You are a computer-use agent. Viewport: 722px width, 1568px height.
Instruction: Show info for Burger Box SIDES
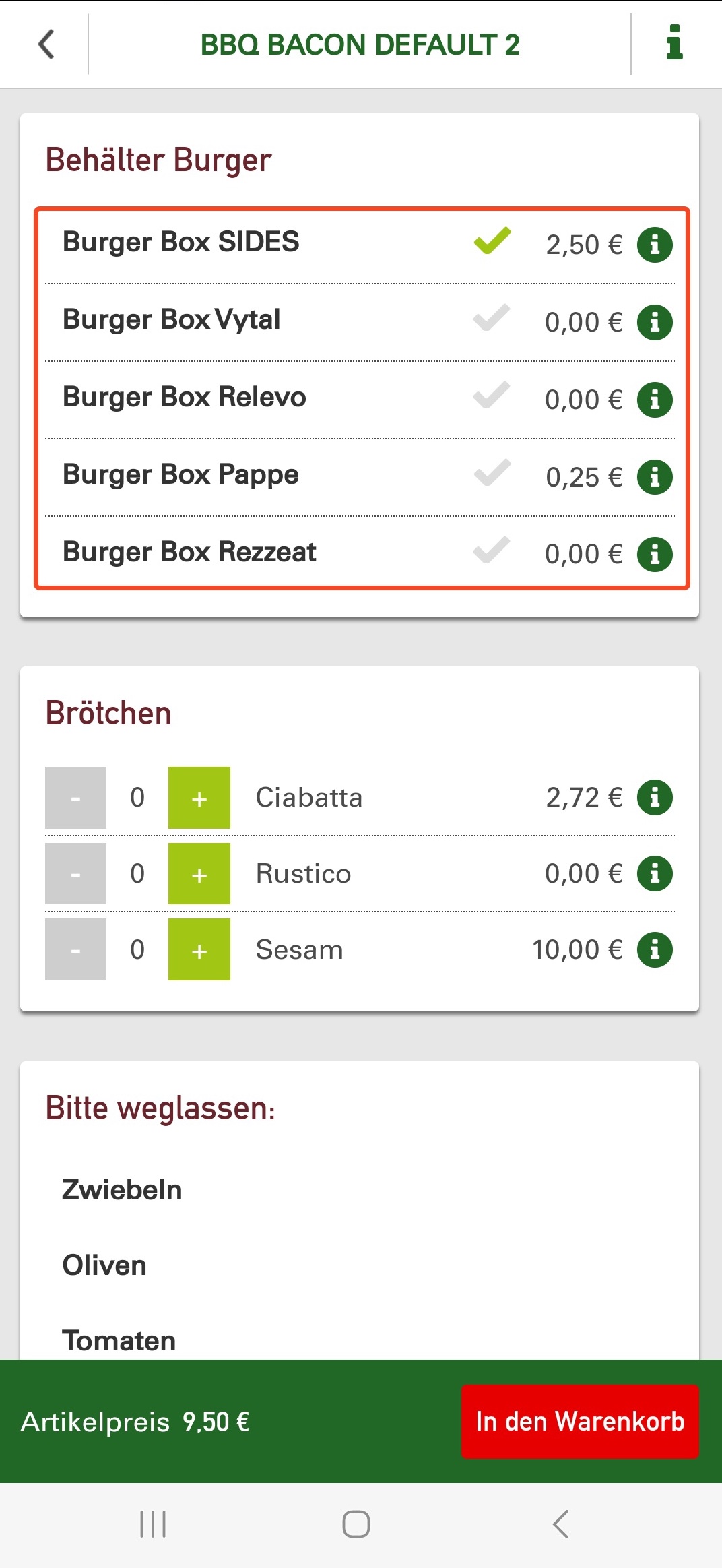click(655, 244)
